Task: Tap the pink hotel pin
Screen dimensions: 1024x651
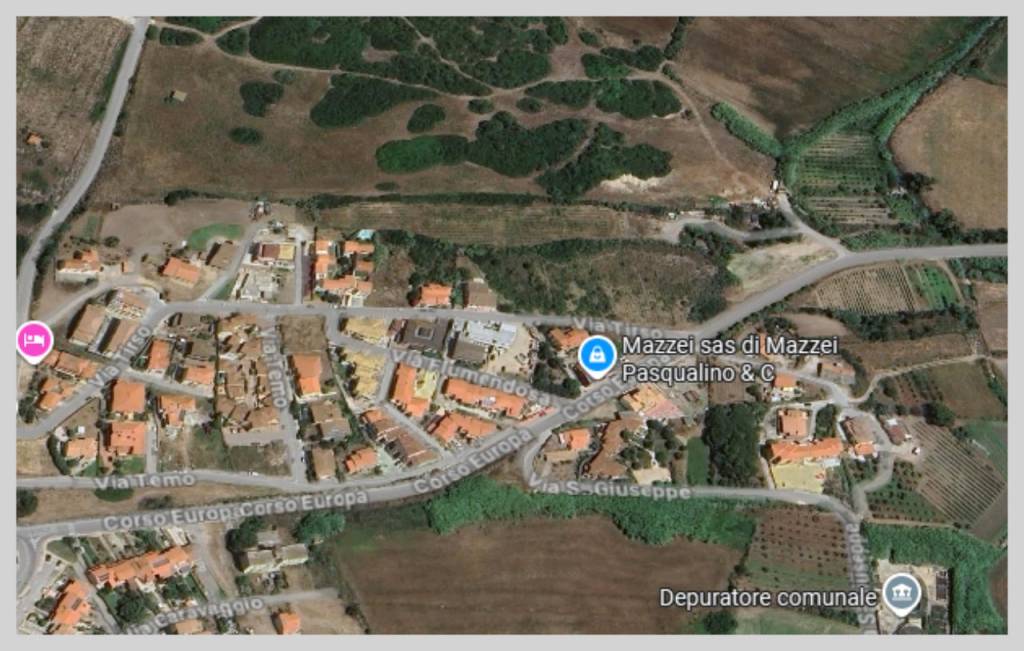Action: click(33, 341)
